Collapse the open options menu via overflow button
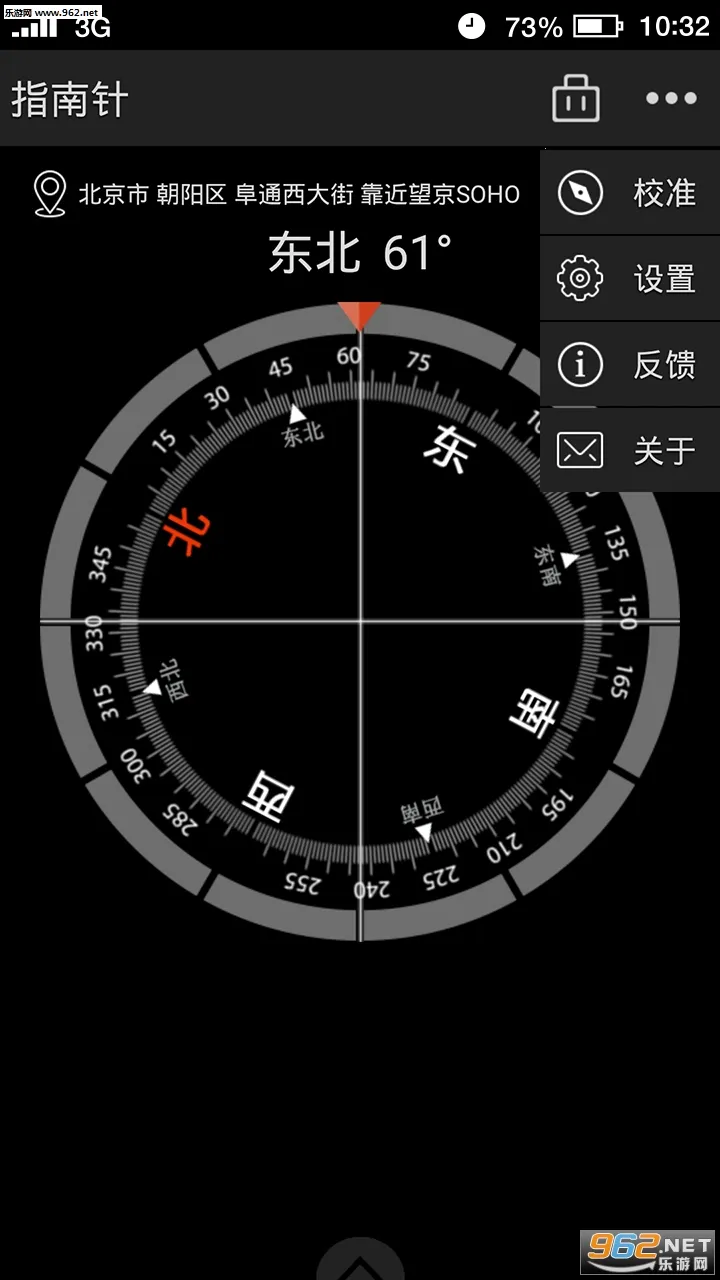 pos(672,97)
